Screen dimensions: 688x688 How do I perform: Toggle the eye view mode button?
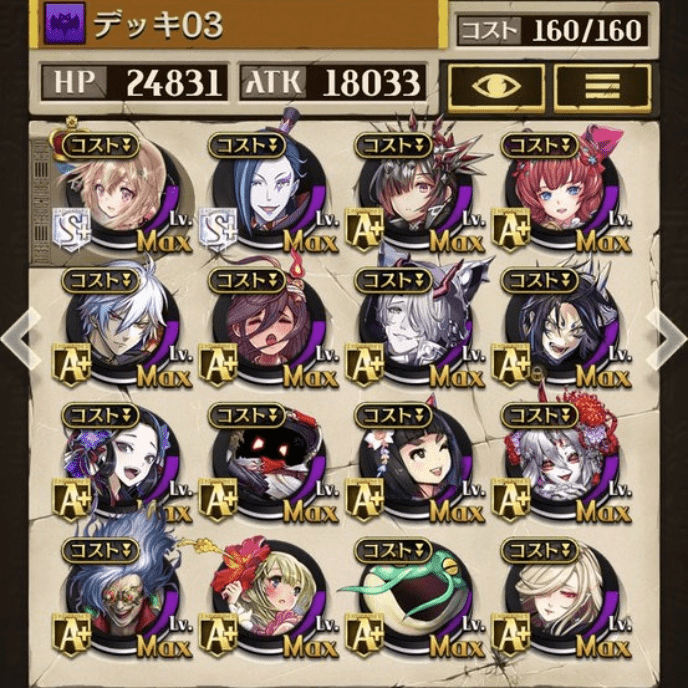pos(496,86)
